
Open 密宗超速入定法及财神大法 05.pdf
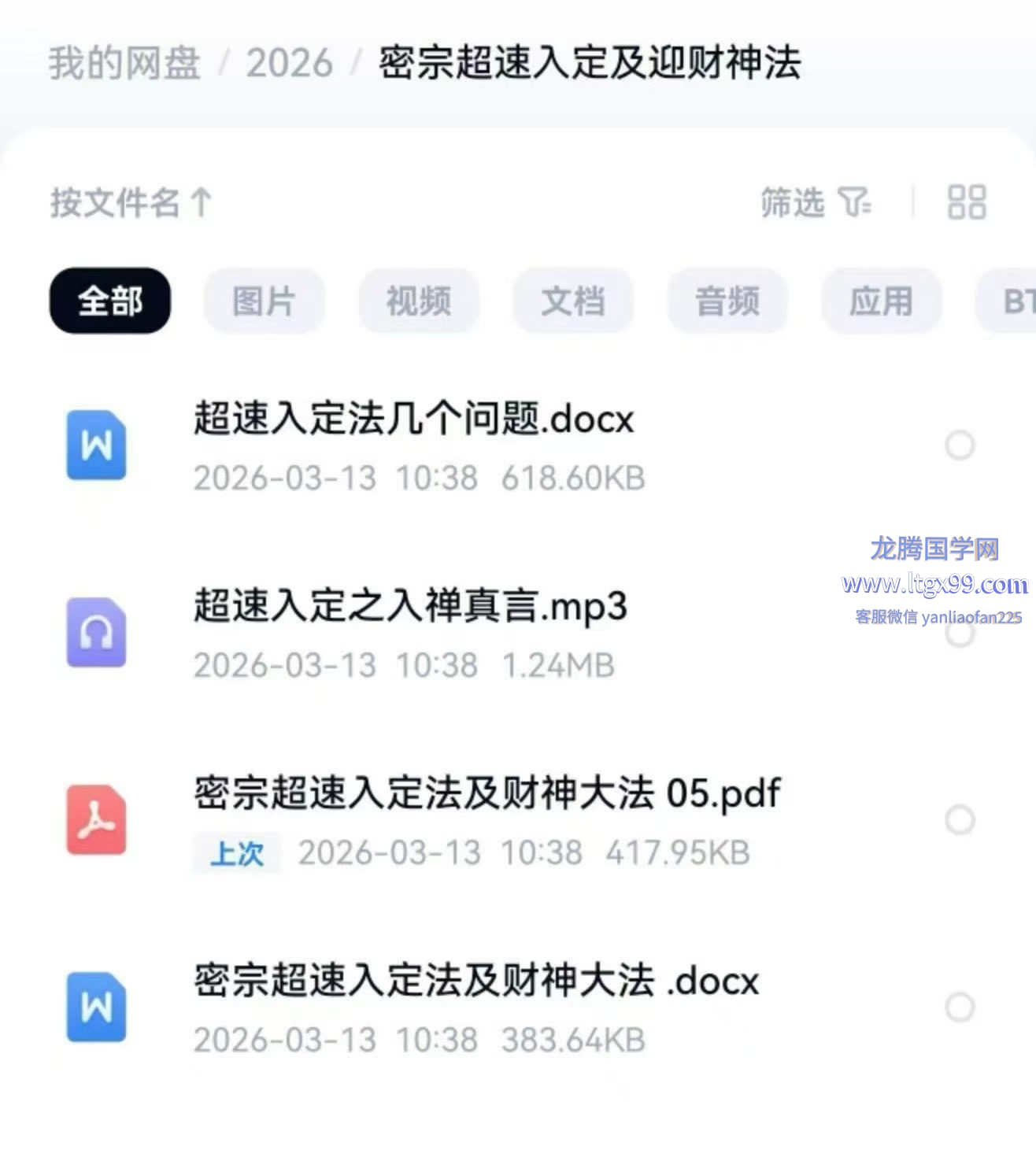pyautogui.click(x=487, y=793)
